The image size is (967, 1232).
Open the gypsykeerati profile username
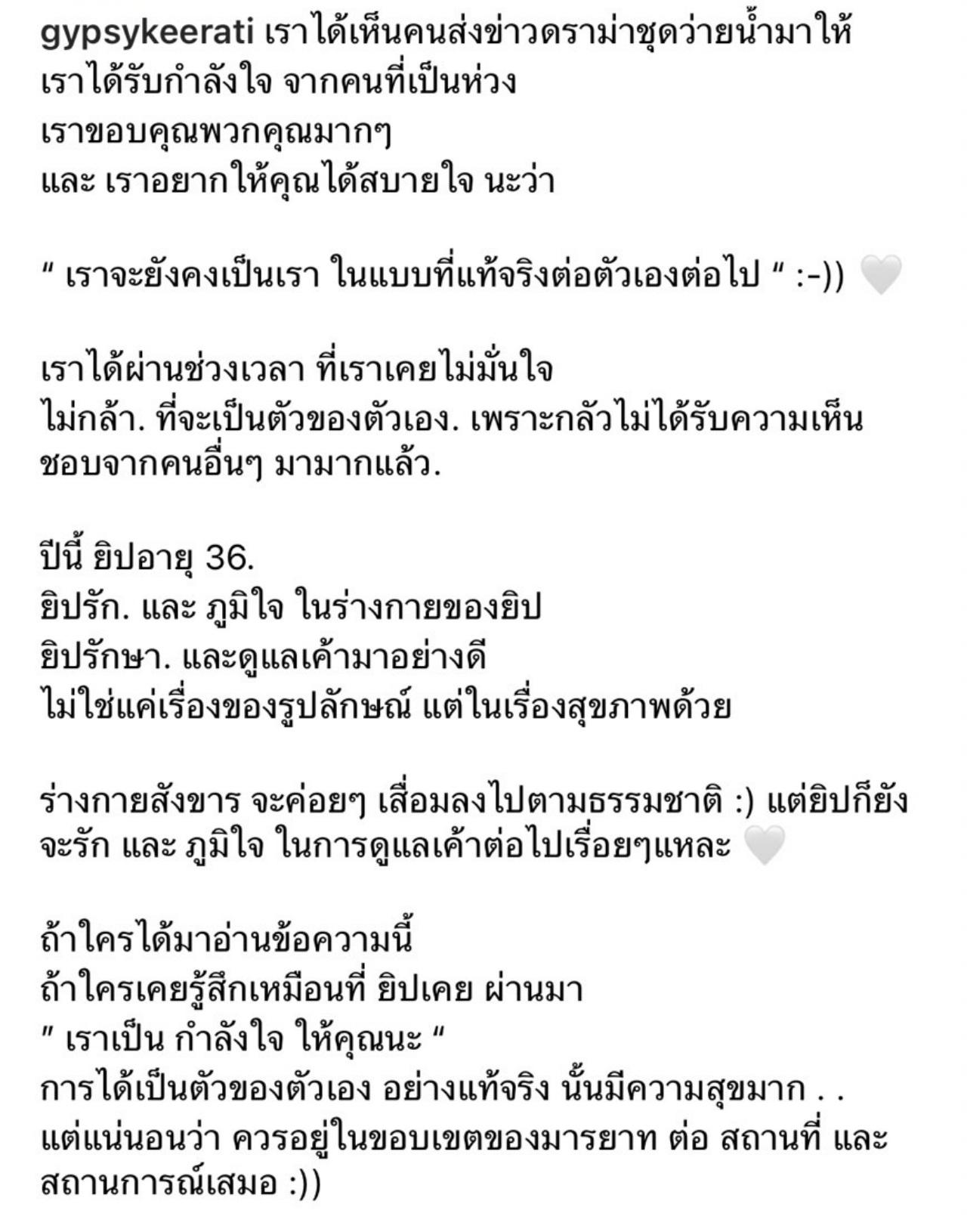[x=150, y=35]
